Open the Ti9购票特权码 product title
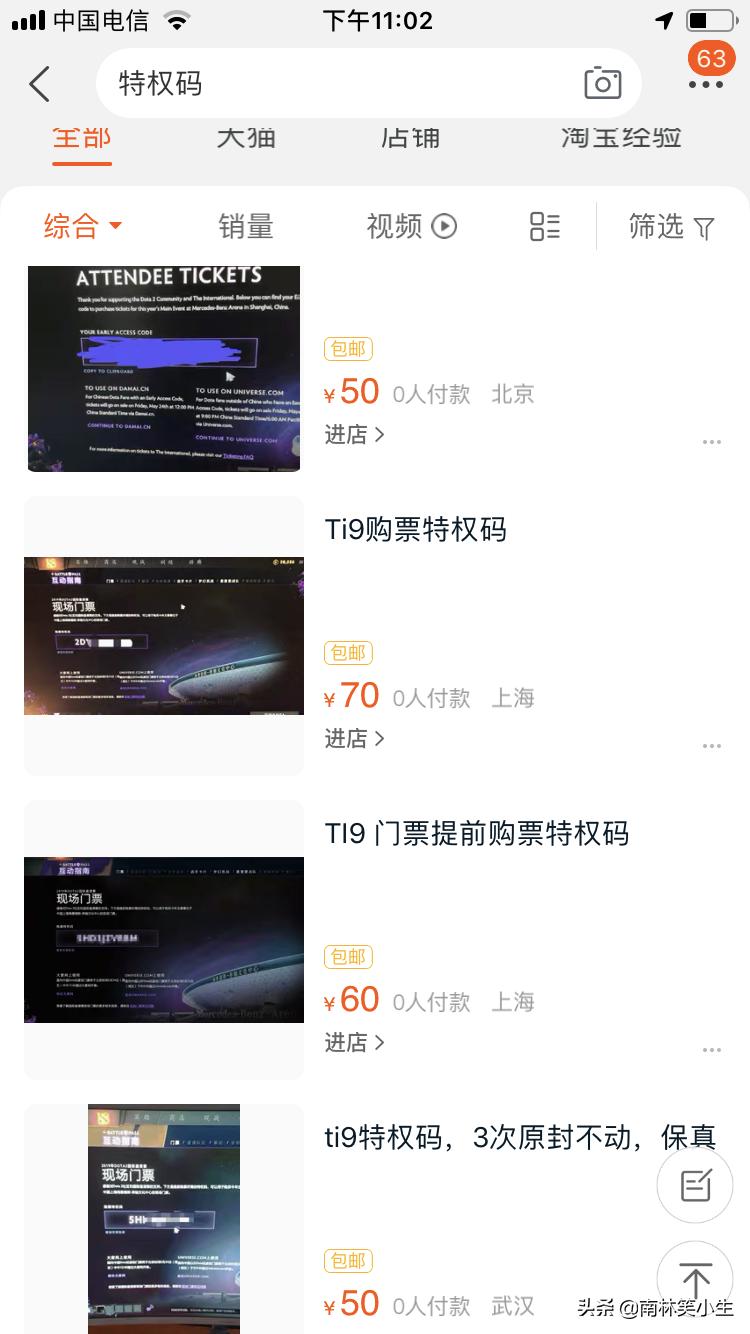The image size is (750, 1334). tap(416, 530)
